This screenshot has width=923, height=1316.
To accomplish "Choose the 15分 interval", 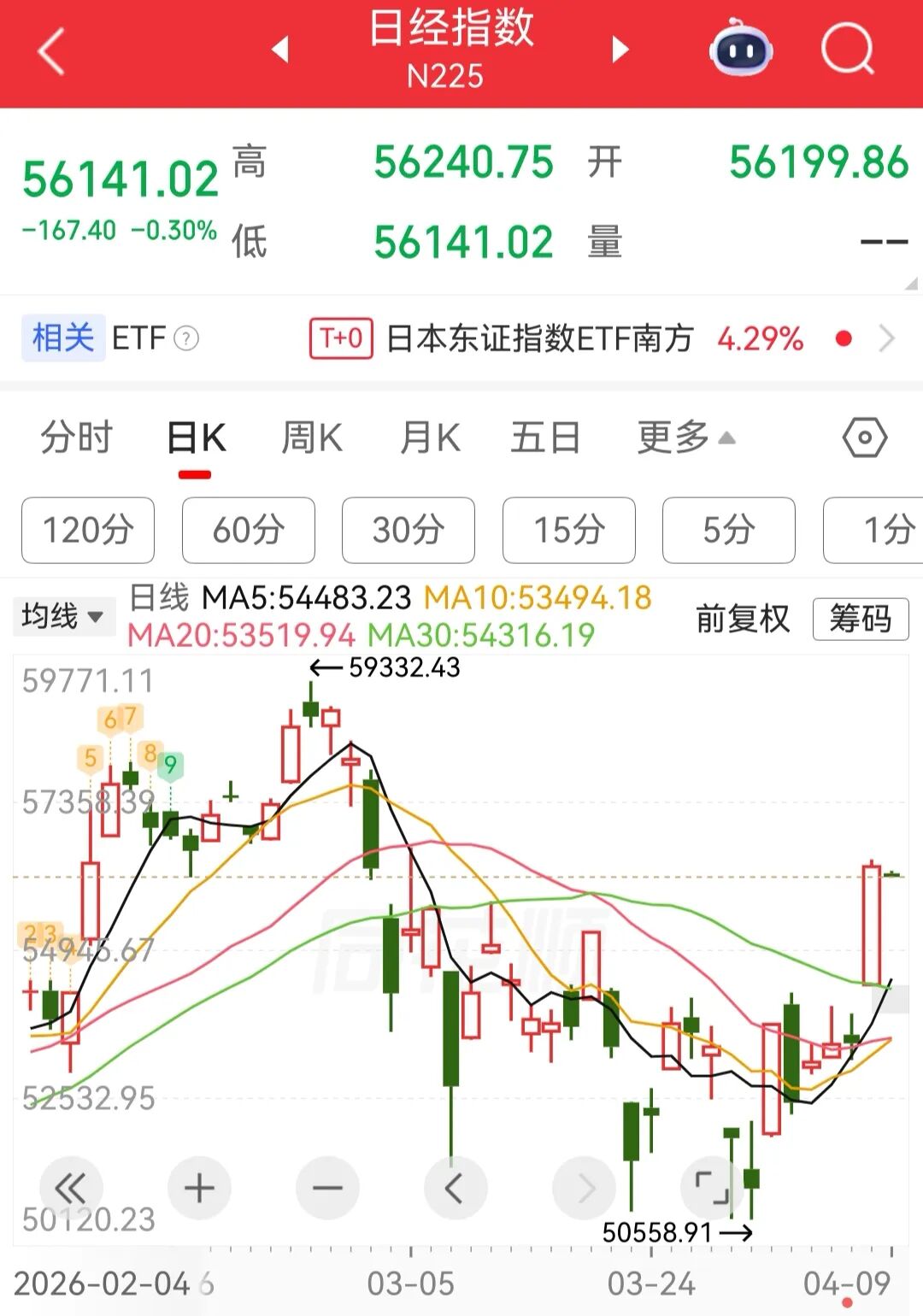I will 568,530.
